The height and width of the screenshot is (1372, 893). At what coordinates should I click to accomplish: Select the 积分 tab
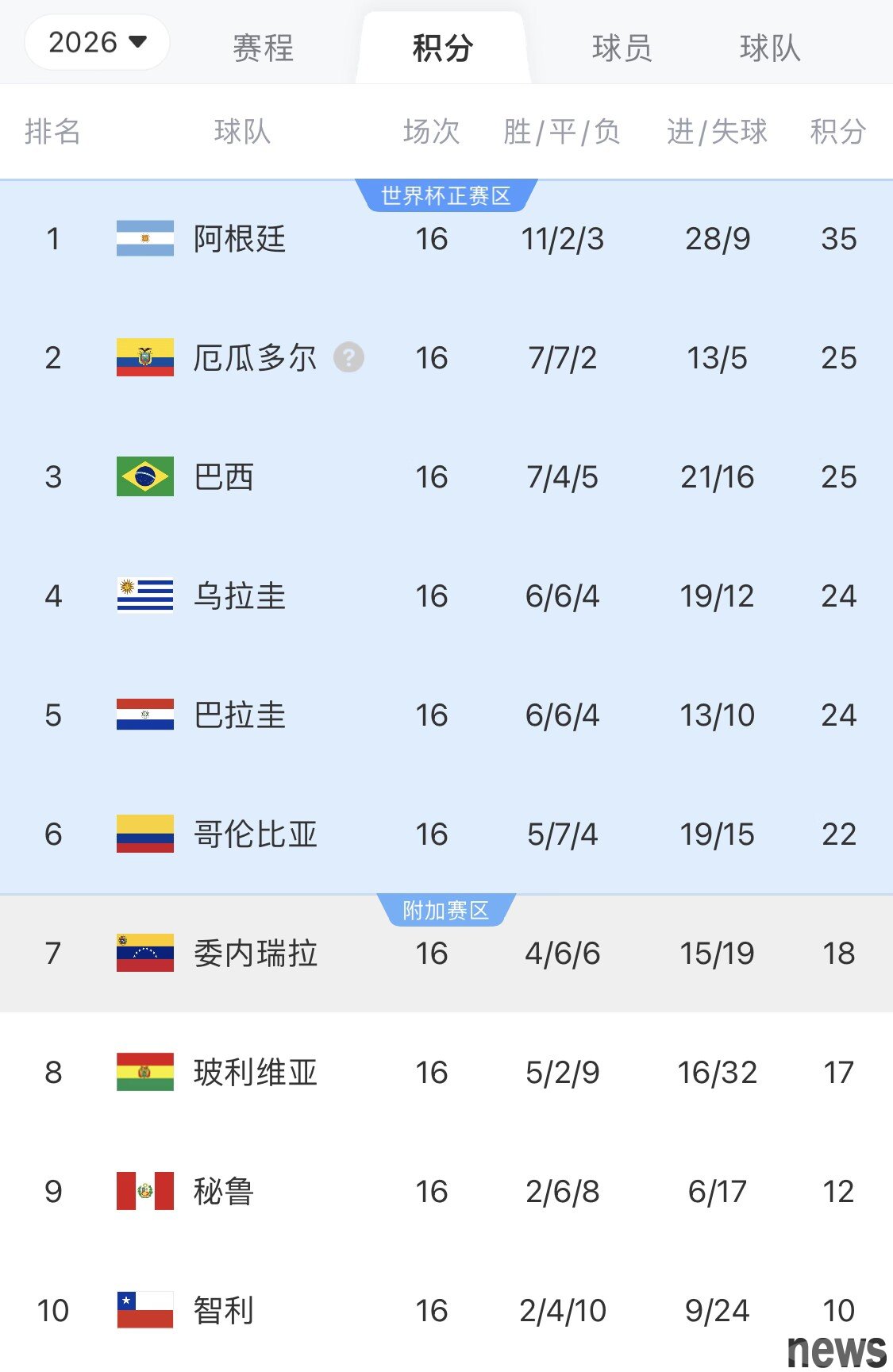[442, 48]
